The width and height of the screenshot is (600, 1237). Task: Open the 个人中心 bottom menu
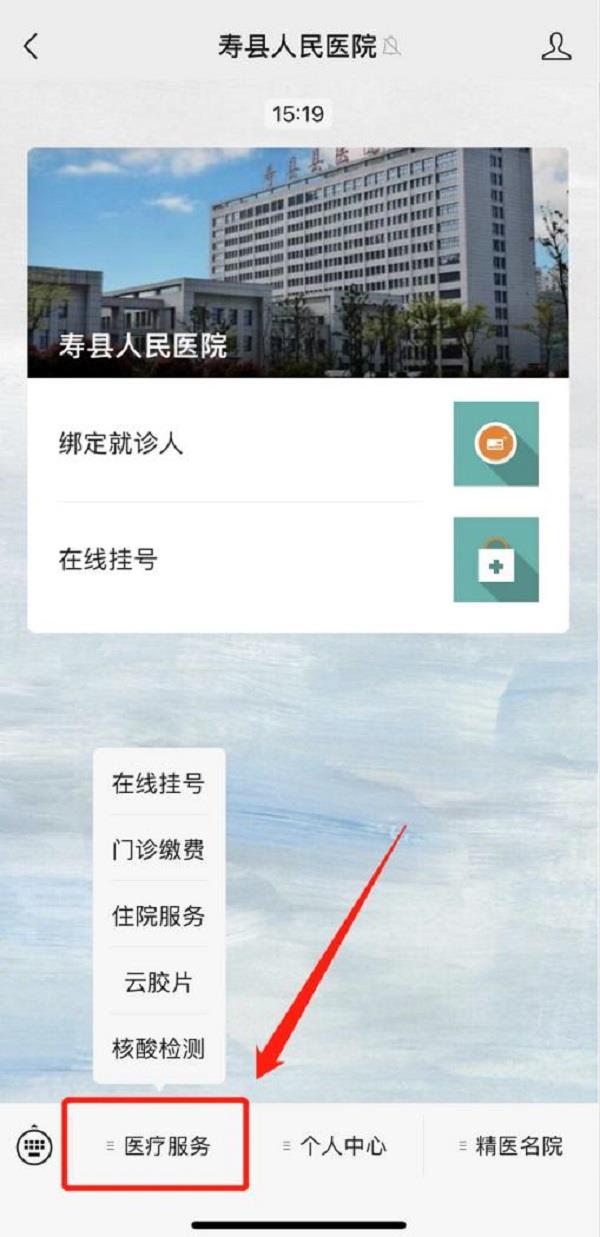point(335,1146)
